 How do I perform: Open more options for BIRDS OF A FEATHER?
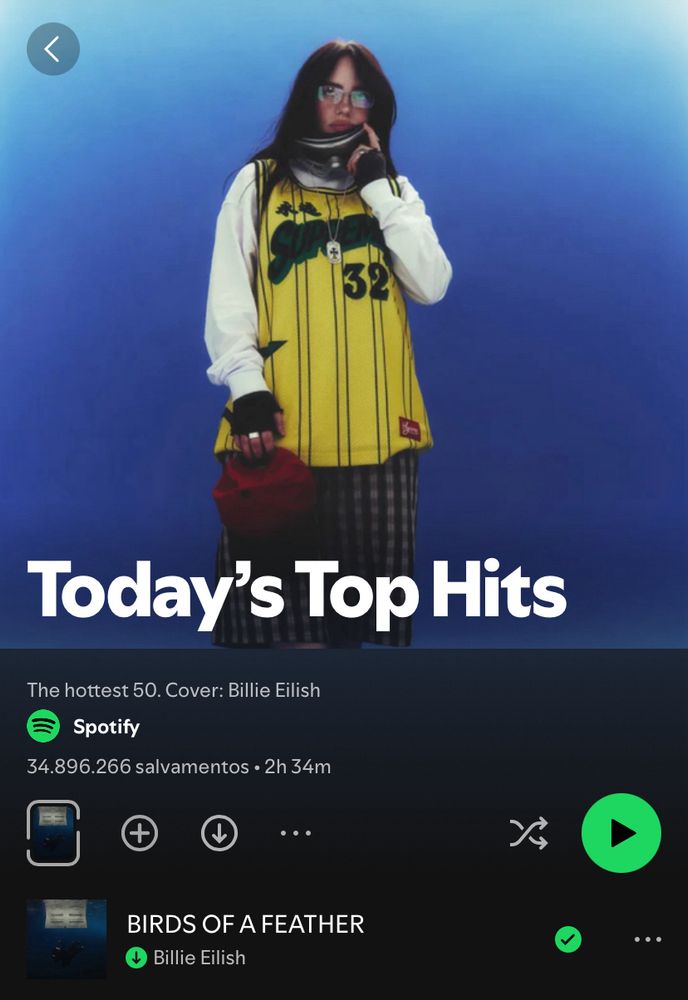(648, 939)
